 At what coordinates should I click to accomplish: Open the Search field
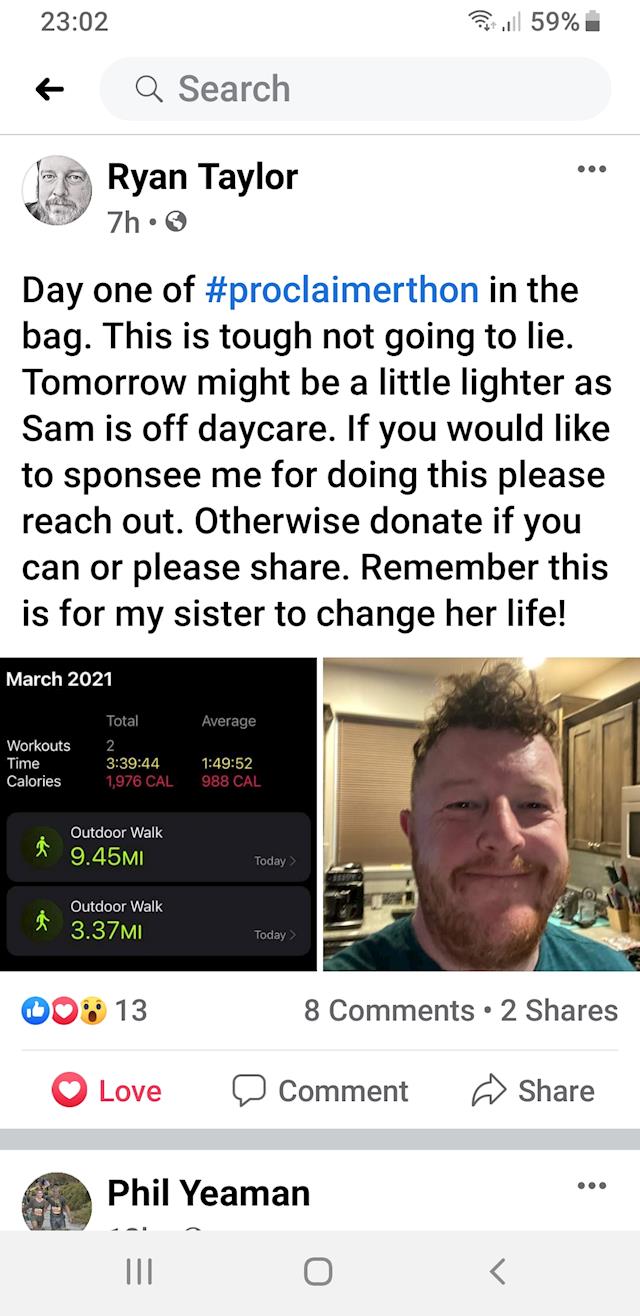coord(355,89)
